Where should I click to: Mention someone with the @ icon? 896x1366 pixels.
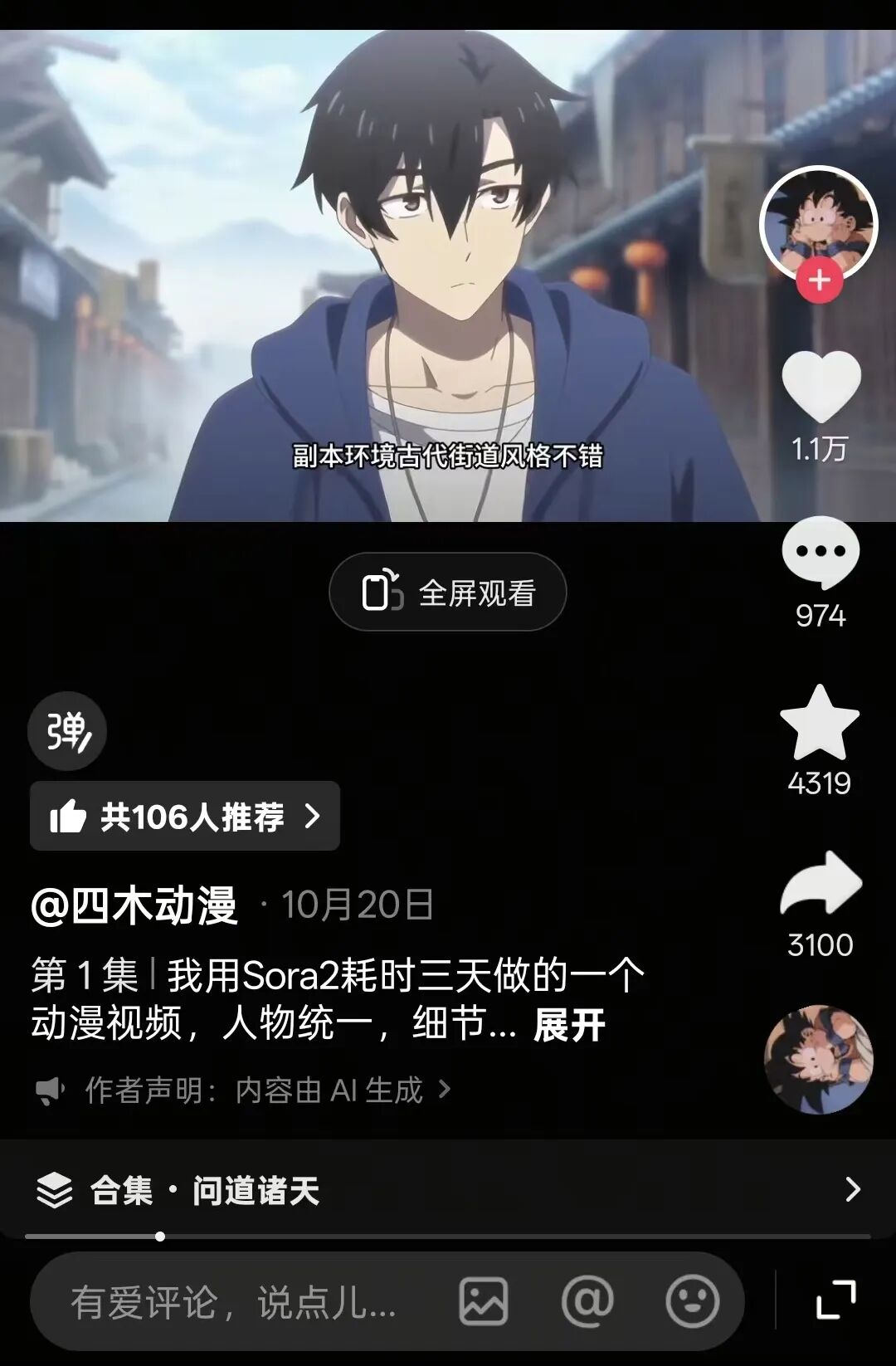(587, 1301)
